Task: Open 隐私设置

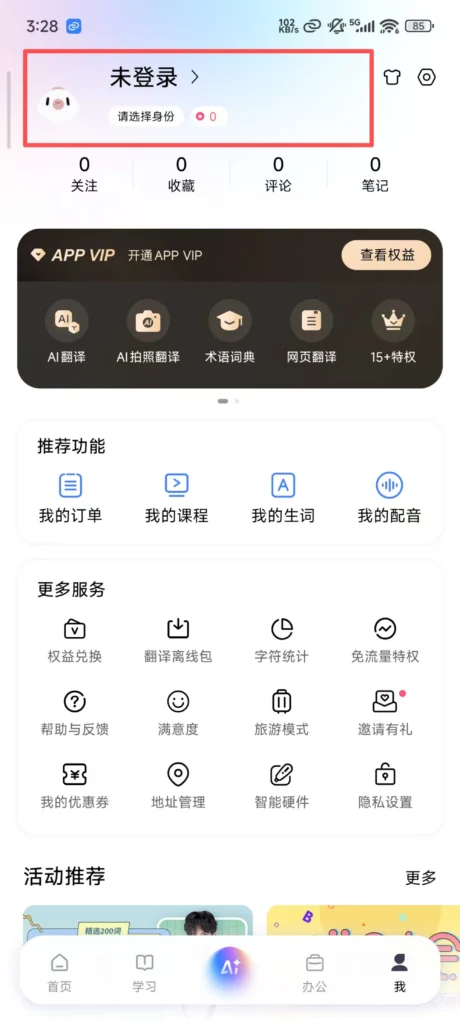Action: (x=385, y=786)
